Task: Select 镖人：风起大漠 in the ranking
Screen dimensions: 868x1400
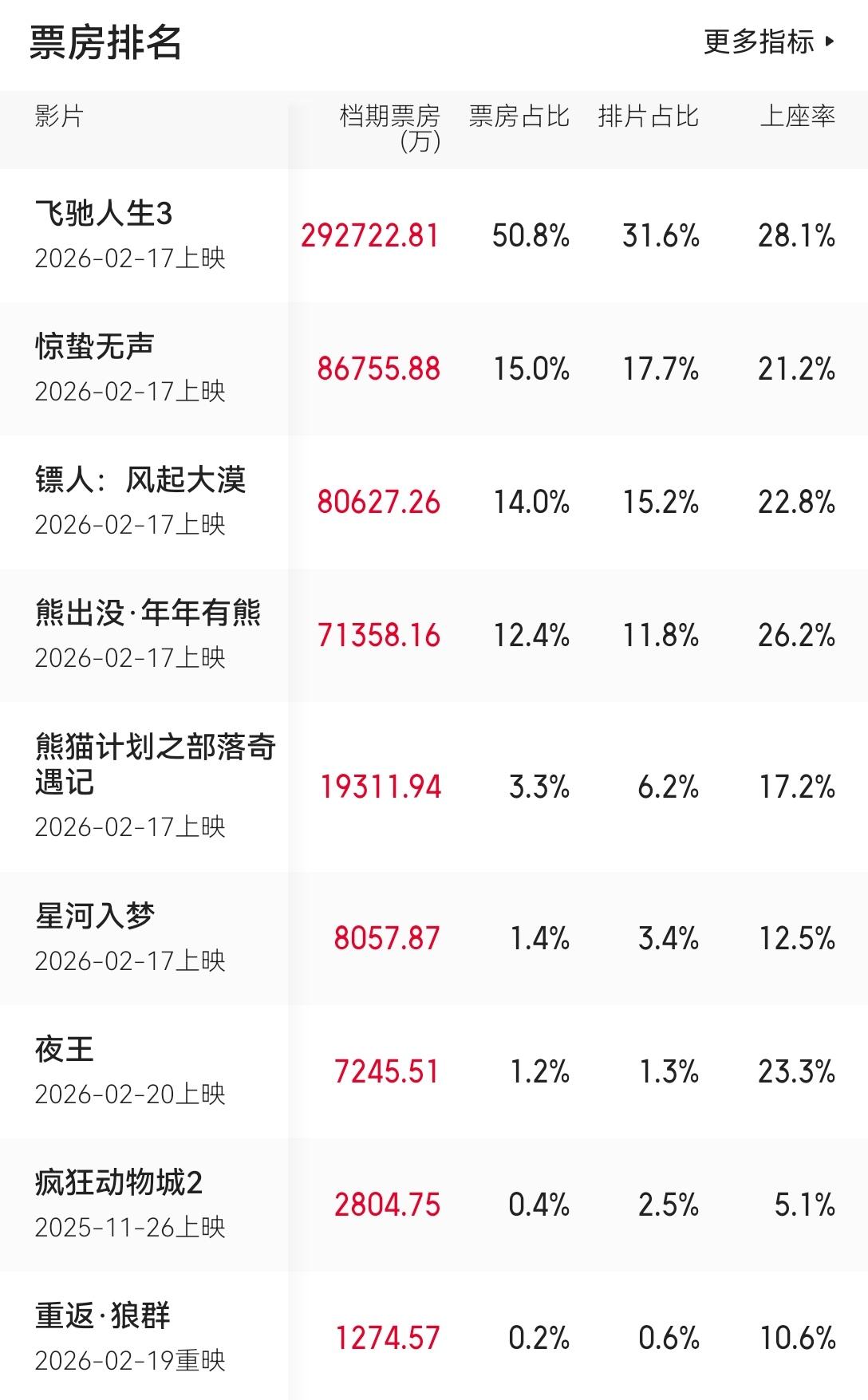Action: (x=140, y=480)
